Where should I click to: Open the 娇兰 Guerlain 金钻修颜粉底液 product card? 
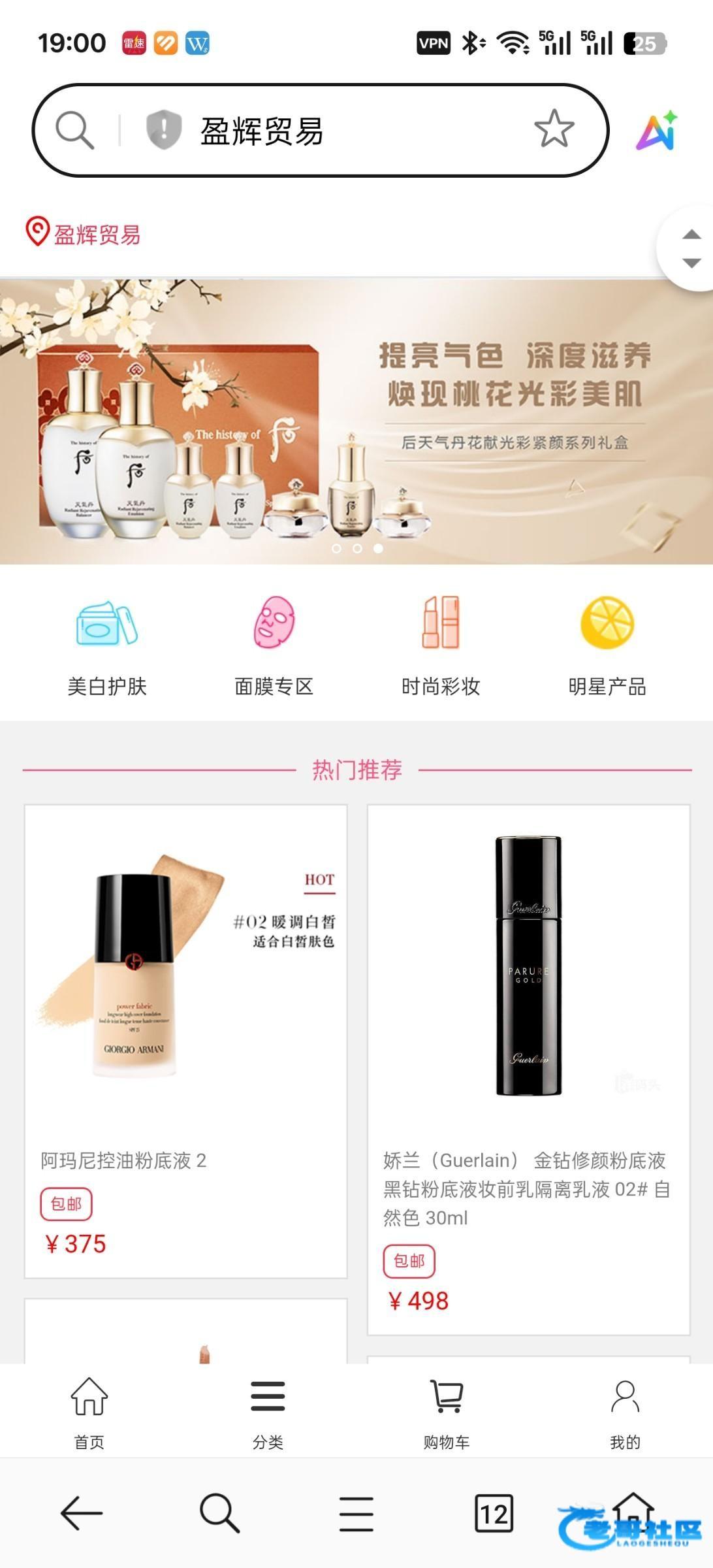[x=528, y=1068]
